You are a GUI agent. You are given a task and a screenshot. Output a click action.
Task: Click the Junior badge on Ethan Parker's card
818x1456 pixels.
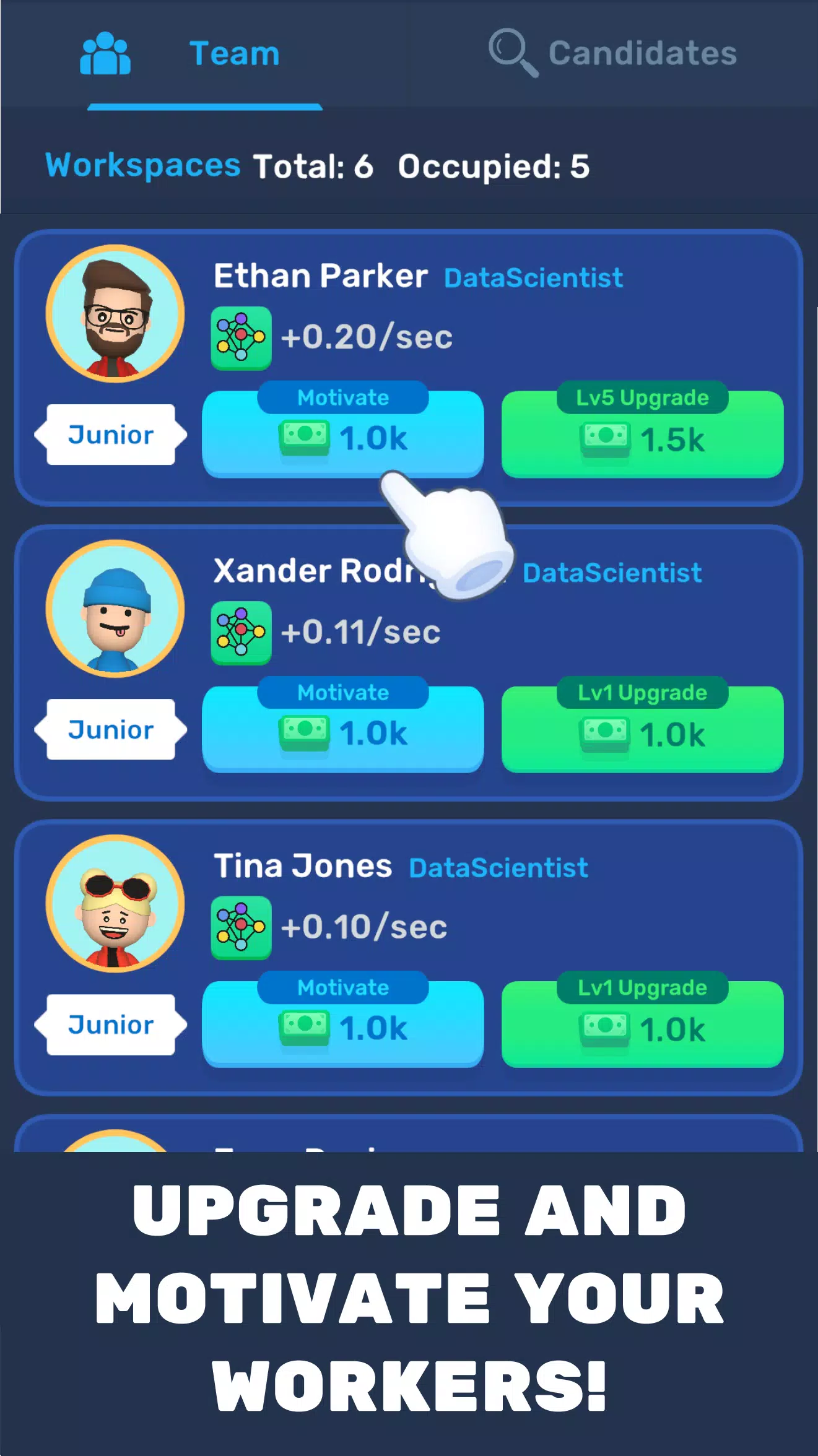[112, 434]
